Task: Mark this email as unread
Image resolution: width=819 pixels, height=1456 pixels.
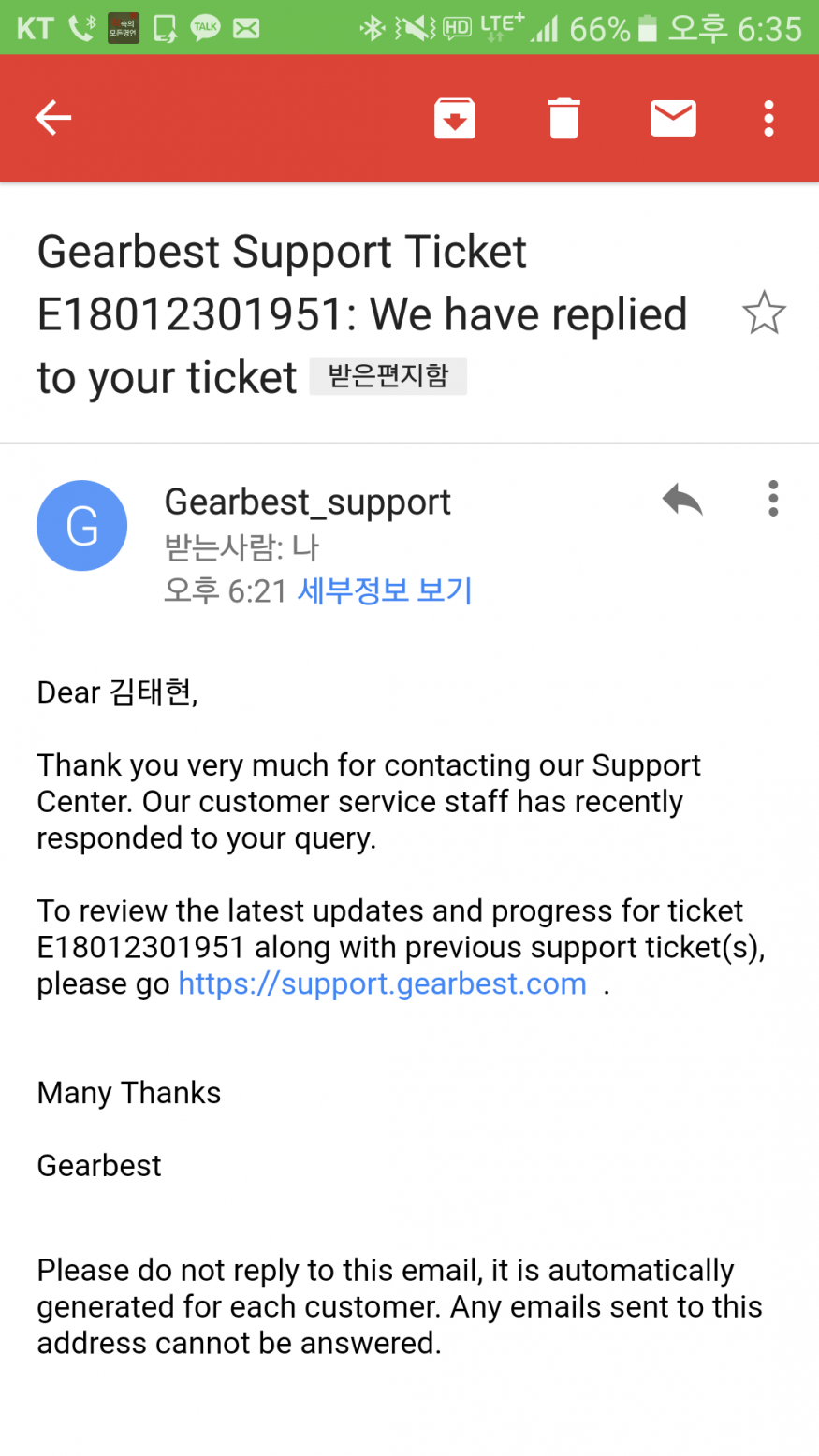Action: click(673, 118)
